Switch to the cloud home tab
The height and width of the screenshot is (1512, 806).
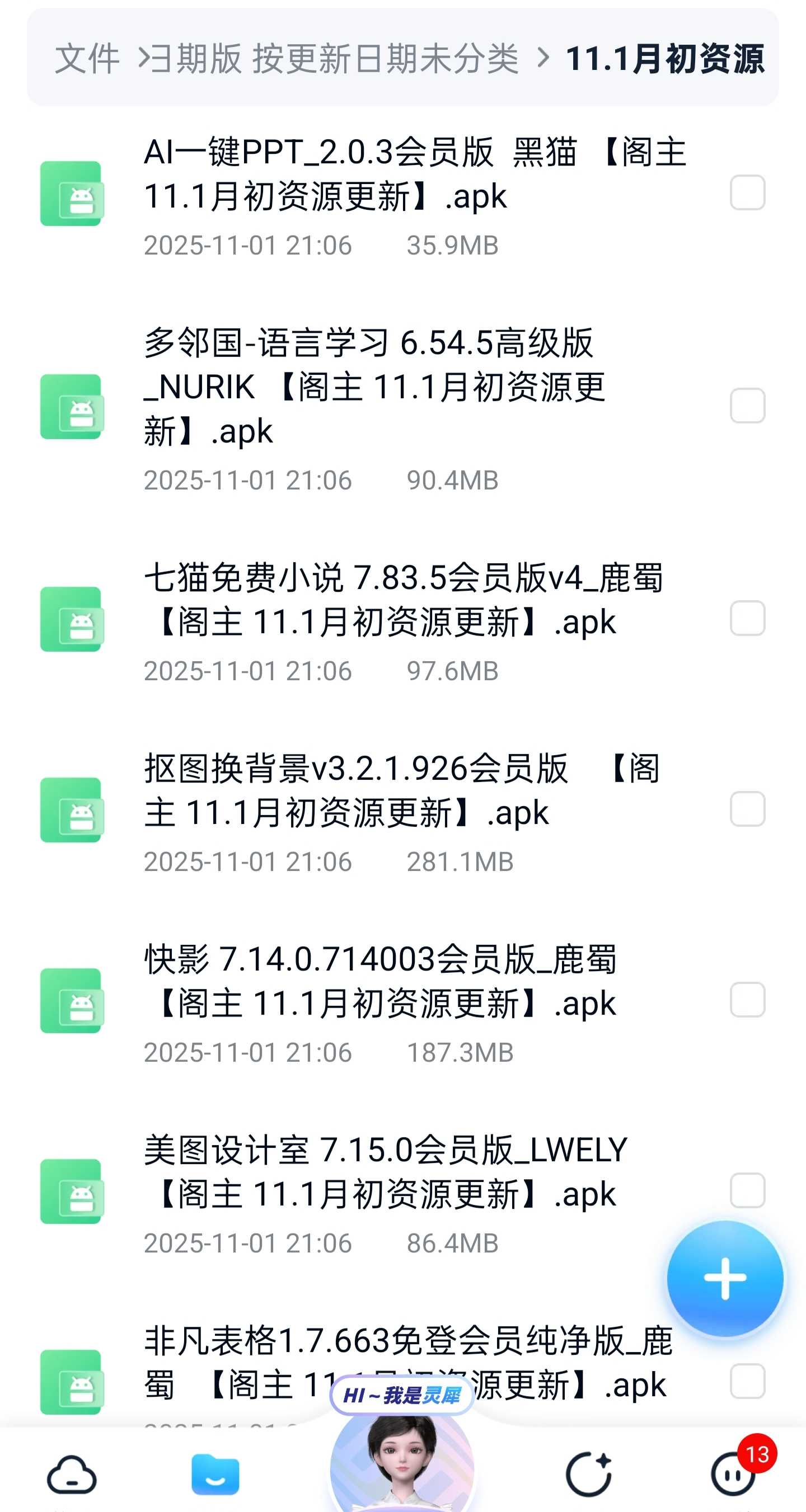[72, 1475]
